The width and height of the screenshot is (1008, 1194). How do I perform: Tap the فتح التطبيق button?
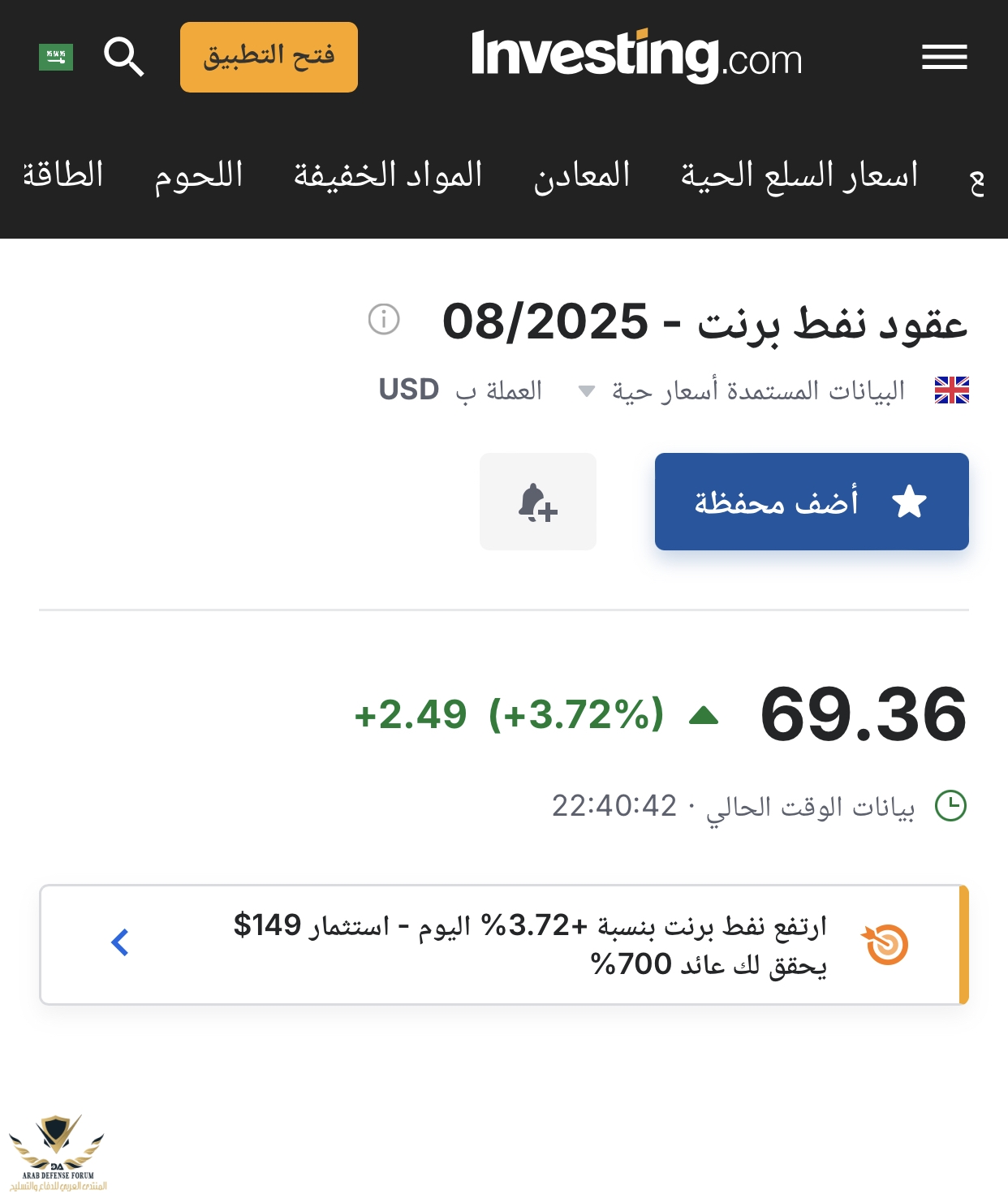[269, 57]
